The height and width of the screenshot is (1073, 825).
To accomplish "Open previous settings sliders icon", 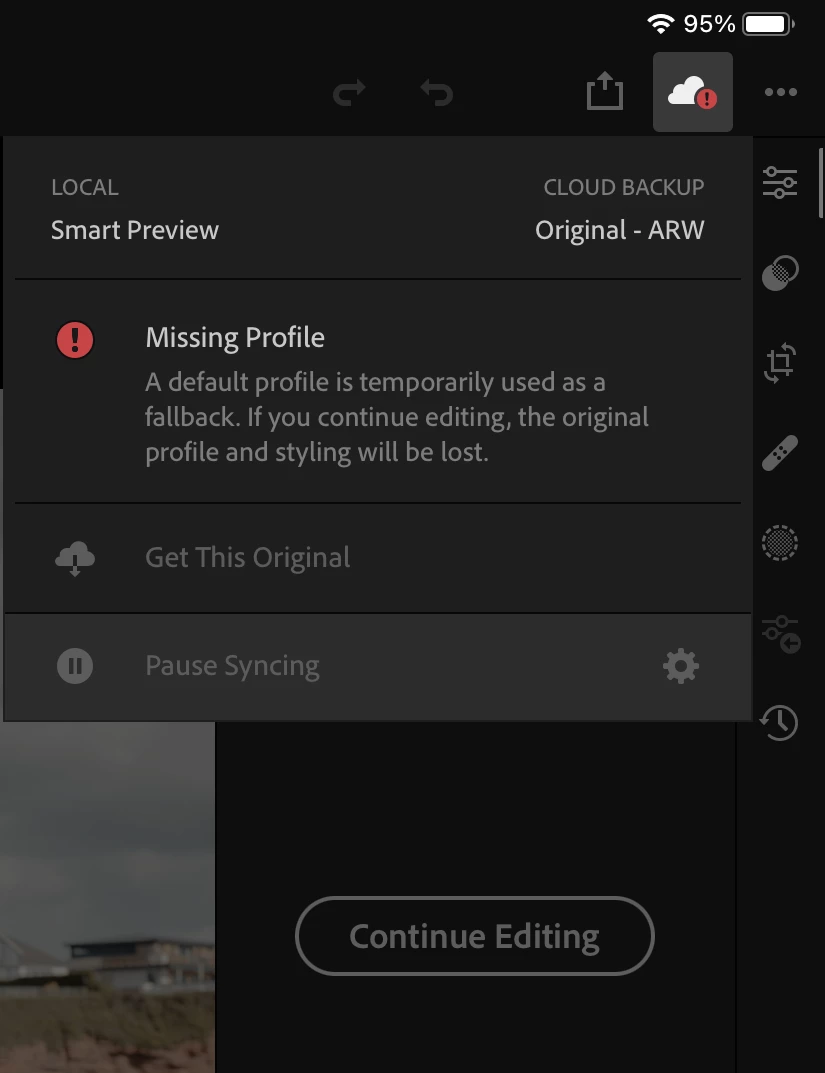I will point(780,633).
